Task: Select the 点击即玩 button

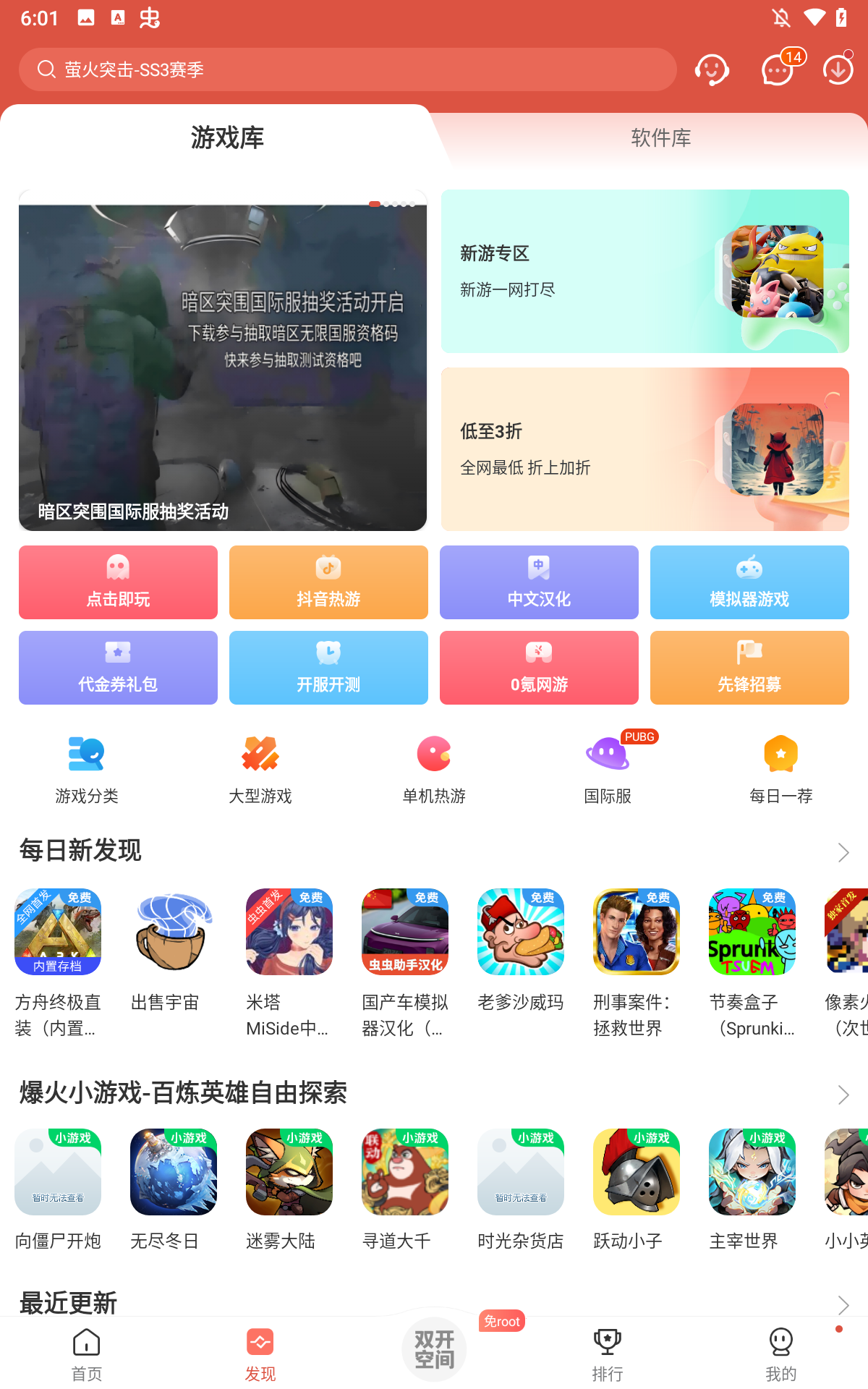Action: pos(118,582)
